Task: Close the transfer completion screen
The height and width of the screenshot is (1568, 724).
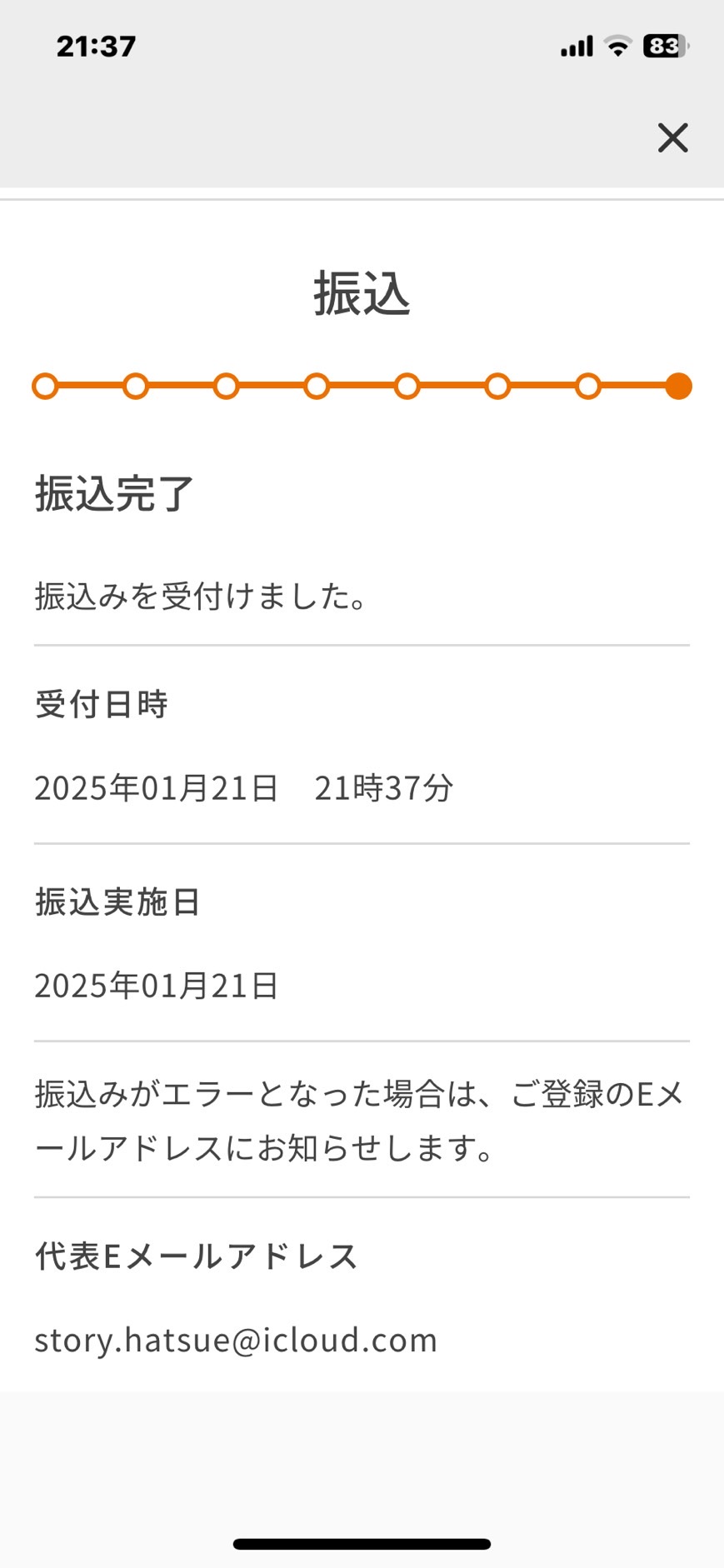Action: pos(672,137)
